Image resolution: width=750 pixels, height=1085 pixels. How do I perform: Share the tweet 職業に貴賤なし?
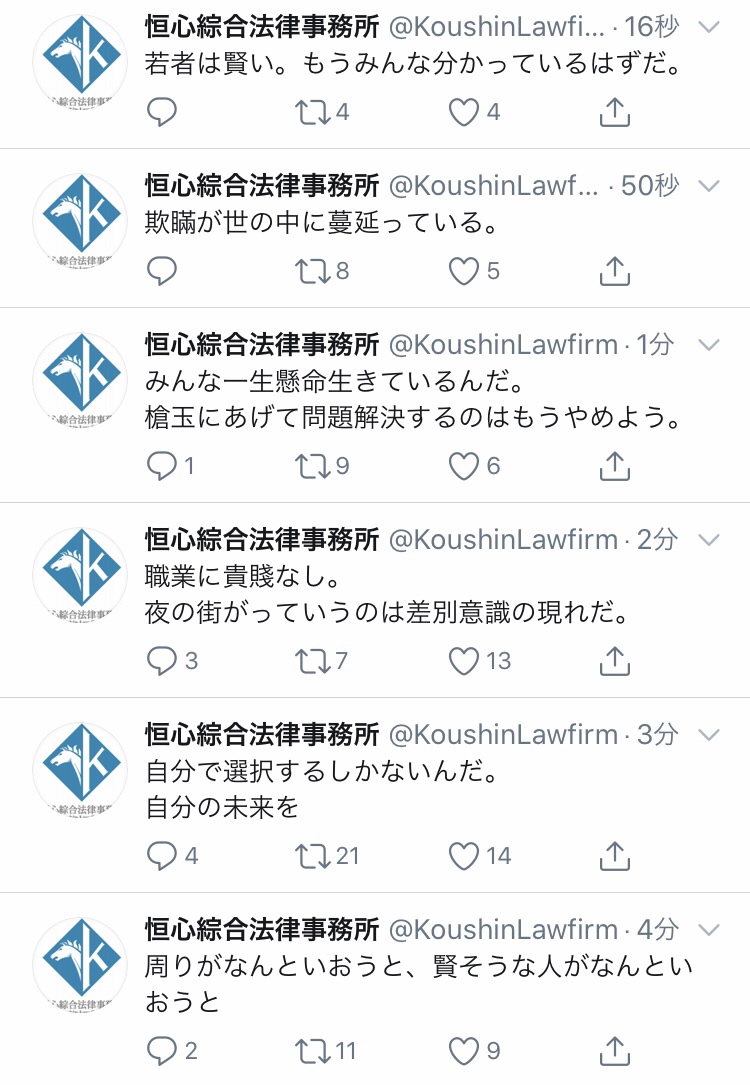614,660
